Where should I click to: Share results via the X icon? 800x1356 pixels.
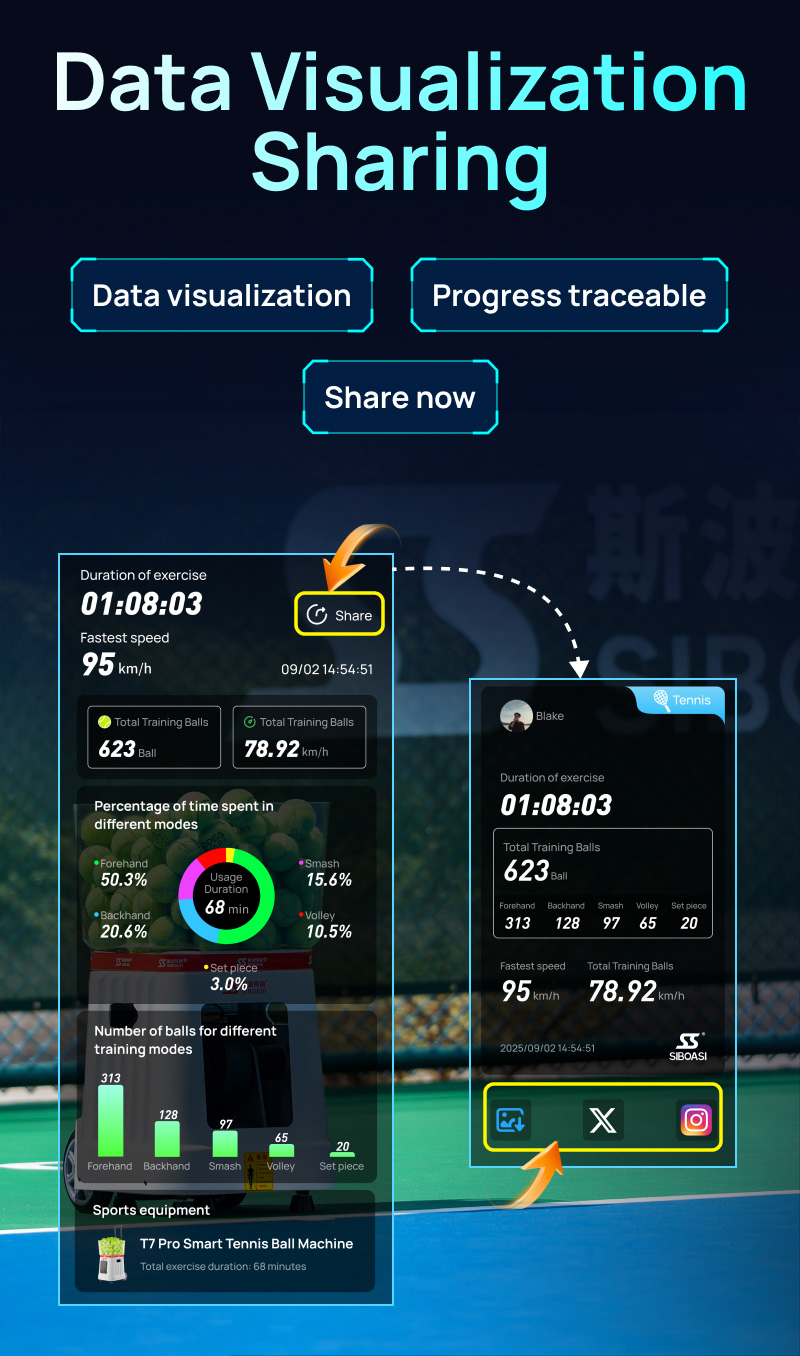point(604,1118)
